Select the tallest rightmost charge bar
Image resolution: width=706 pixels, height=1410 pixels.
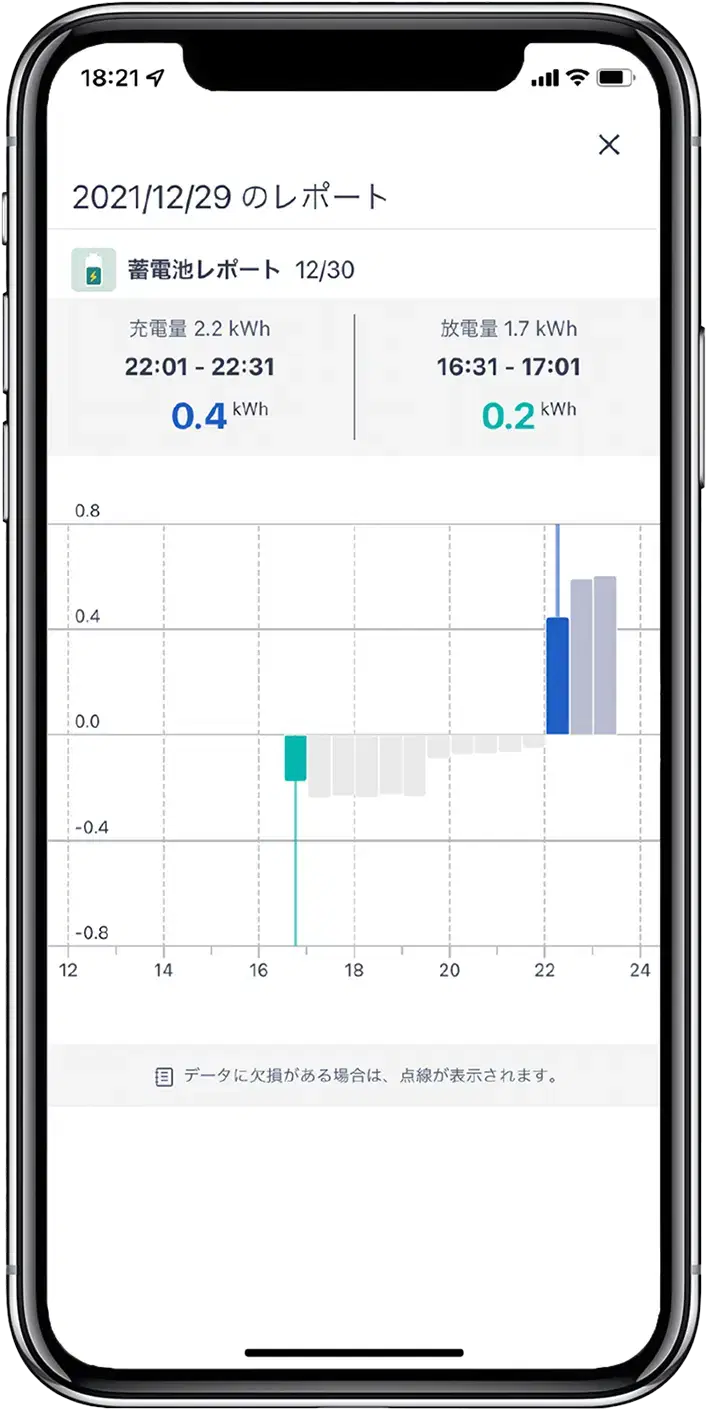(x=605, y=655)
